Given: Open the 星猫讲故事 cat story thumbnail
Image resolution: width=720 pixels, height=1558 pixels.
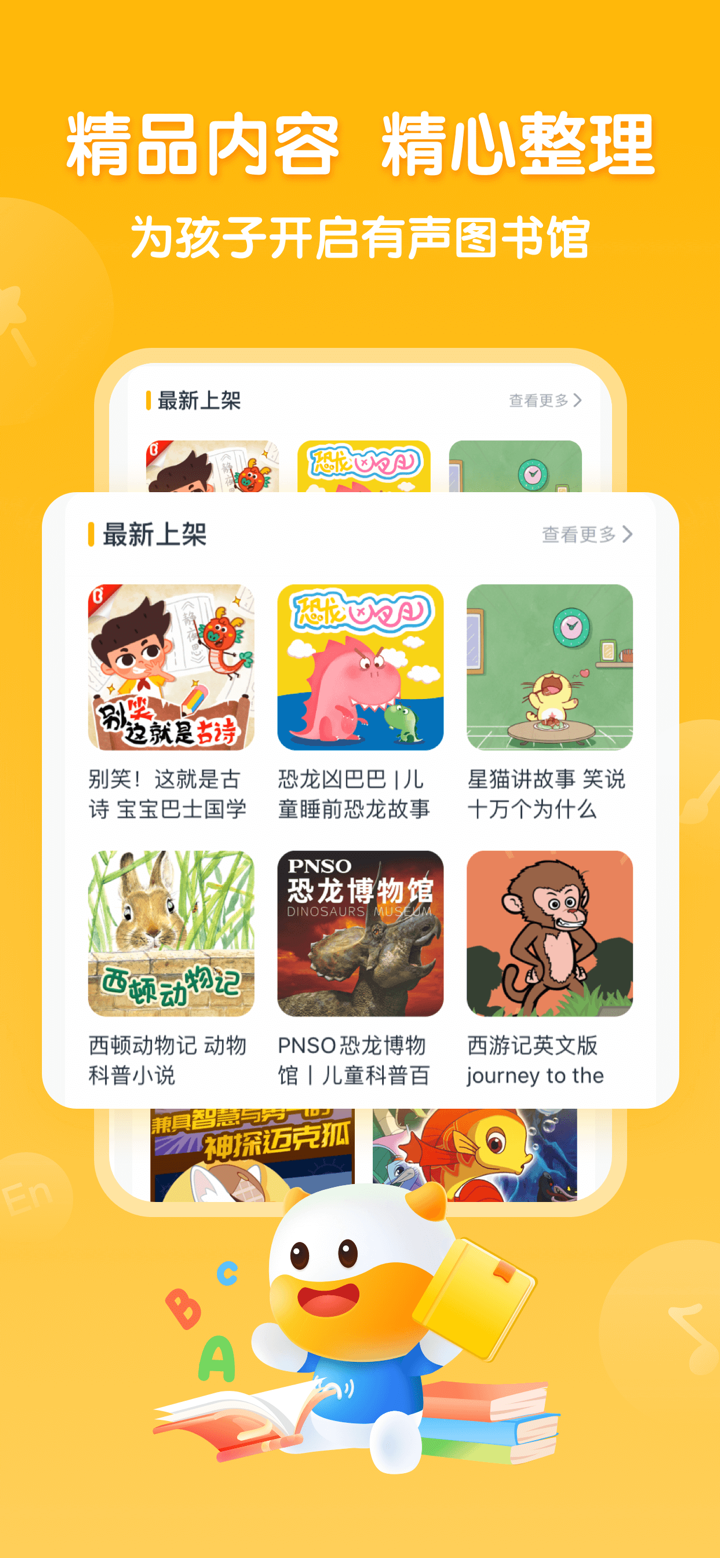Looking at the screenshot, I should click(550, 666).
